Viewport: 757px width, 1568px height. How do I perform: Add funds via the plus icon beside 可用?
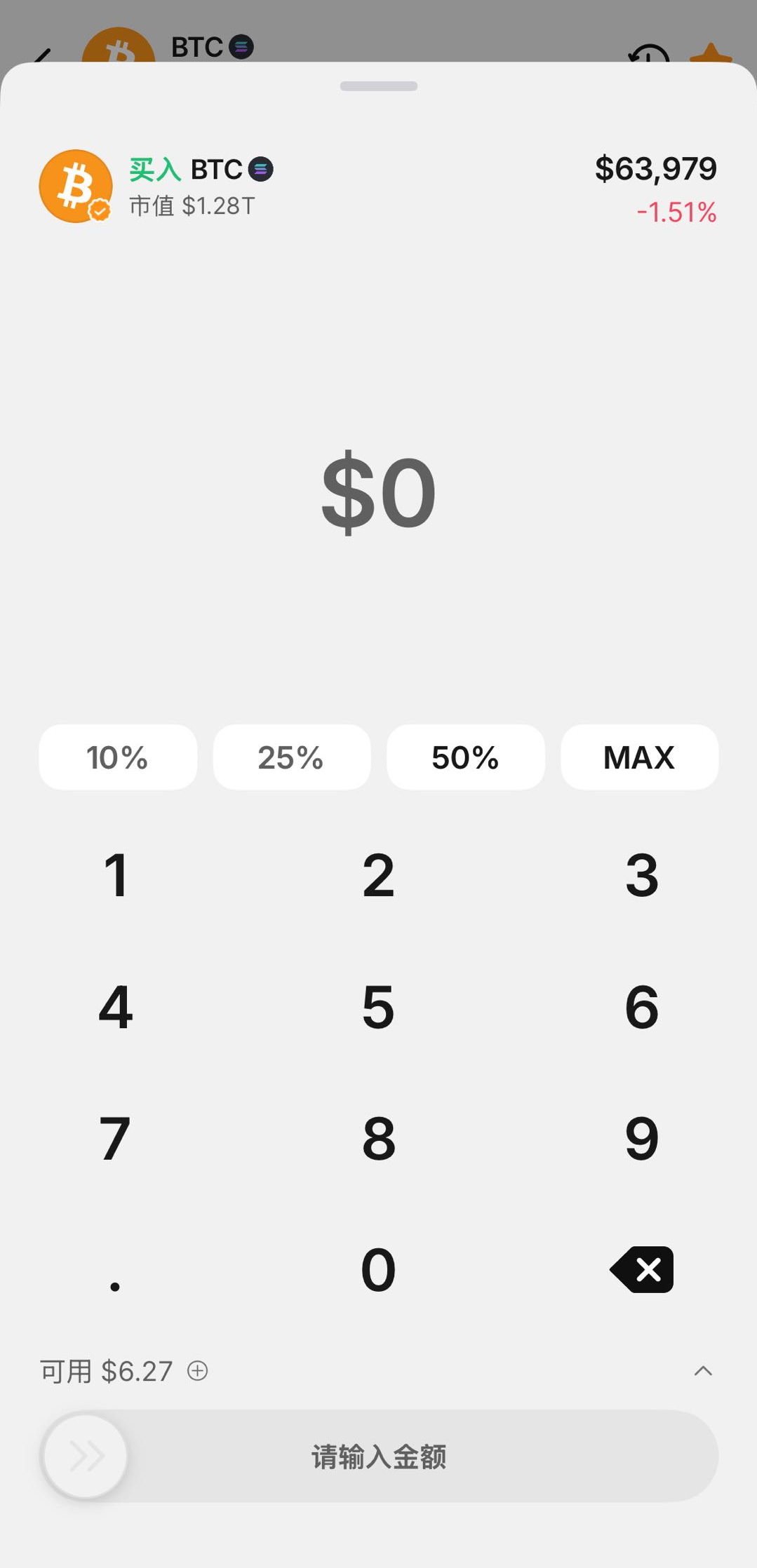198,1370
